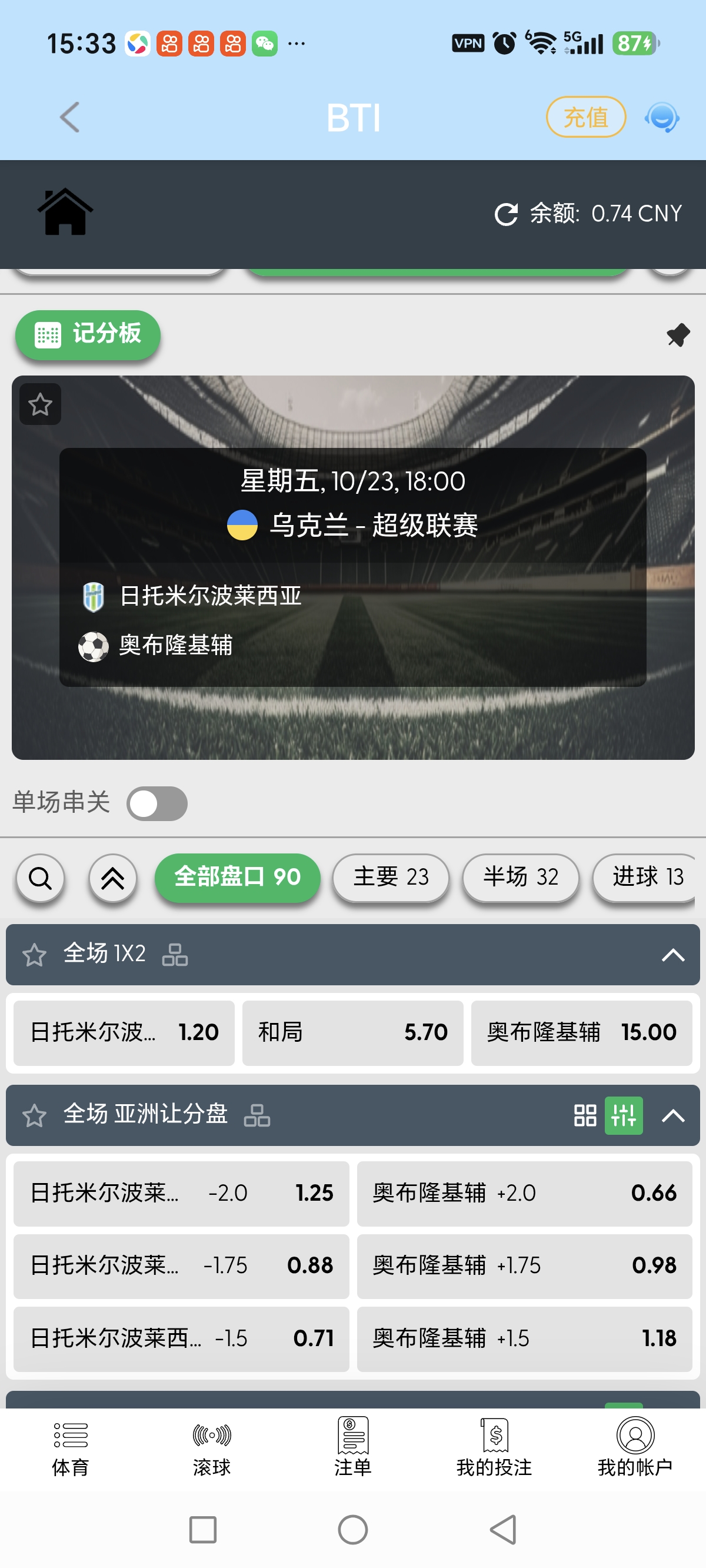Image resolution: width=706 pixels, height=1568 pixels.
Task: Open the 我的投注 tab
Action: (x=494, y=1450)
